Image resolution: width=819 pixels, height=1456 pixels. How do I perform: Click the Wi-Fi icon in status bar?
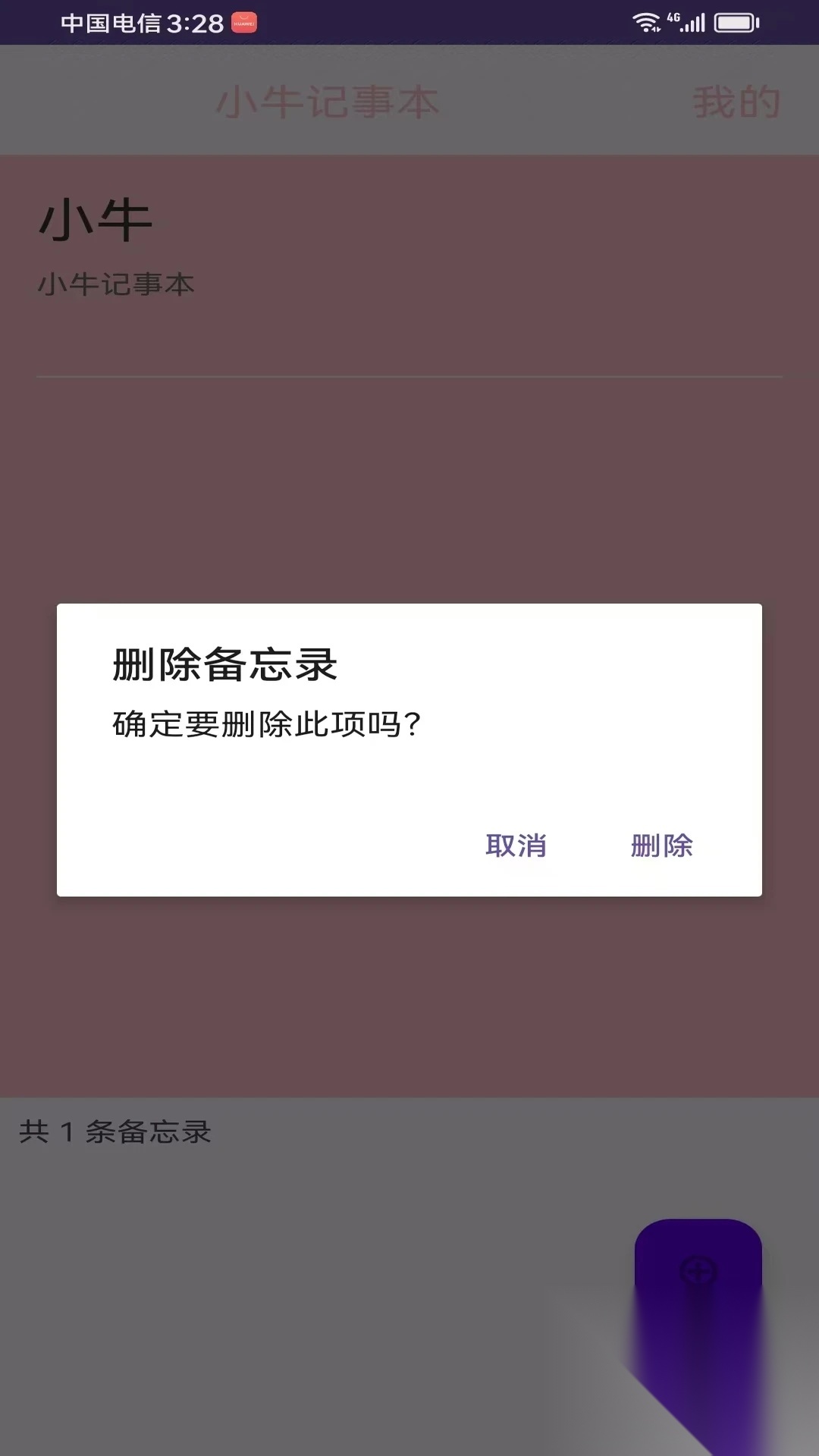[x=645, y=22]
